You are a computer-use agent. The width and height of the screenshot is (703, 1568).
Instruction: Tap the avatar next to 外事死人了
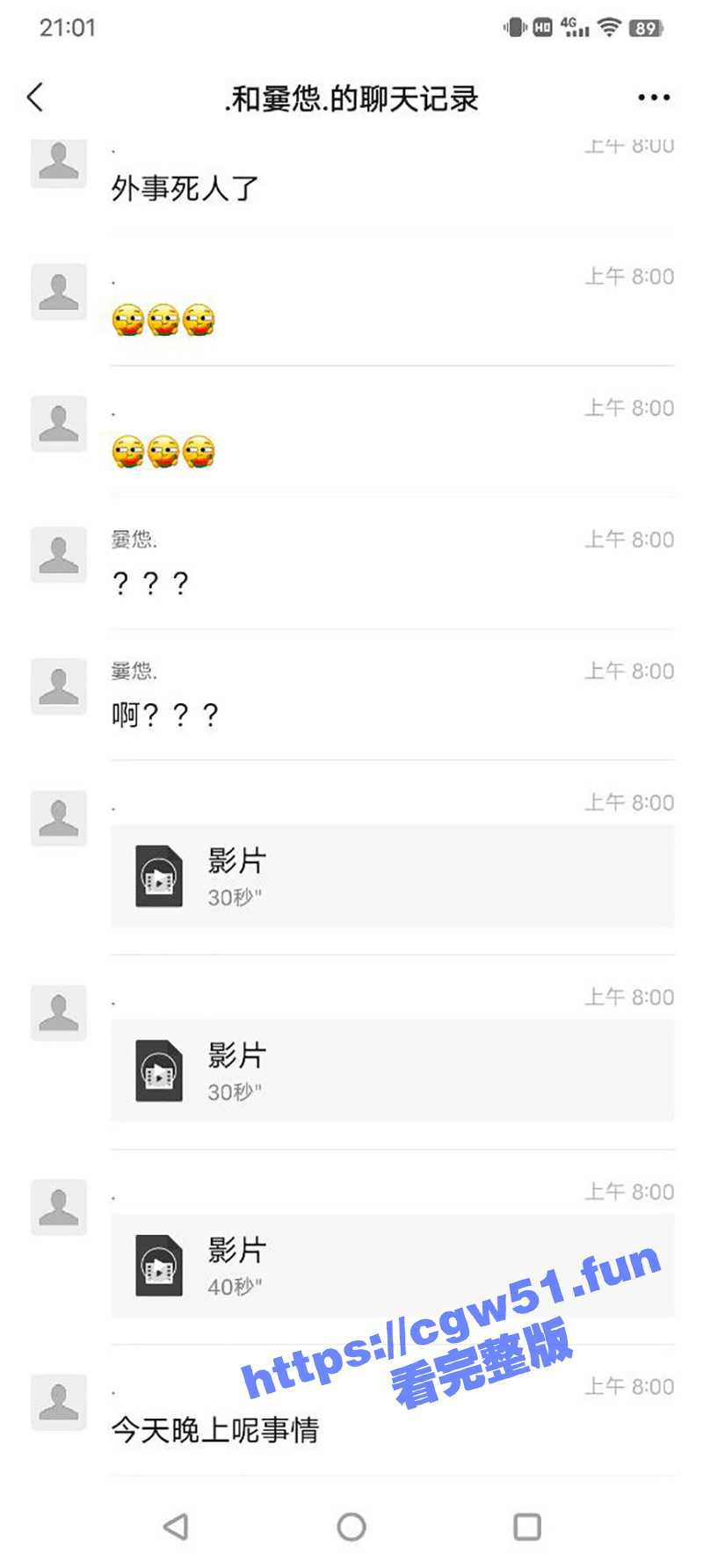pyautogui.click(x=58, y=161)
